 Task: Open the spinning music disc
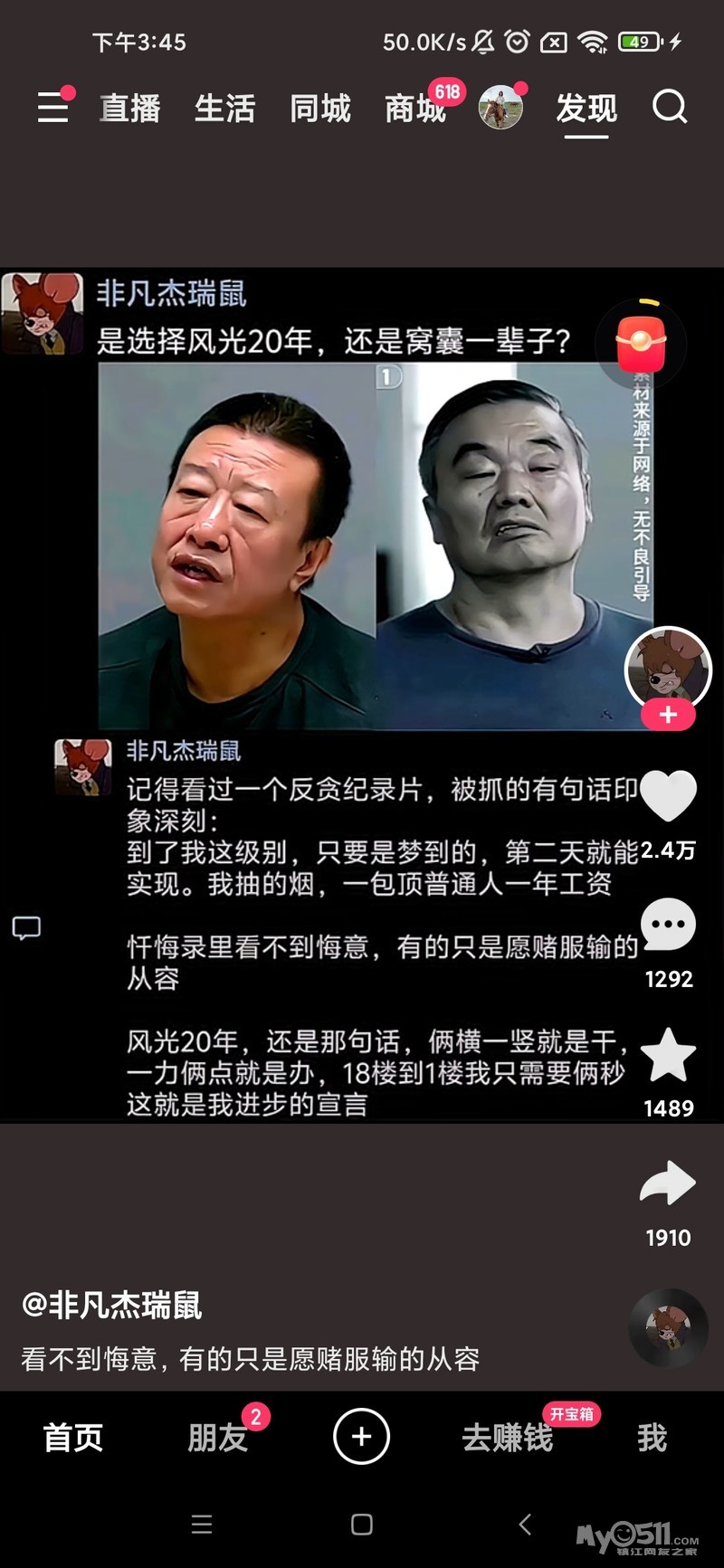click(668, 1327)
